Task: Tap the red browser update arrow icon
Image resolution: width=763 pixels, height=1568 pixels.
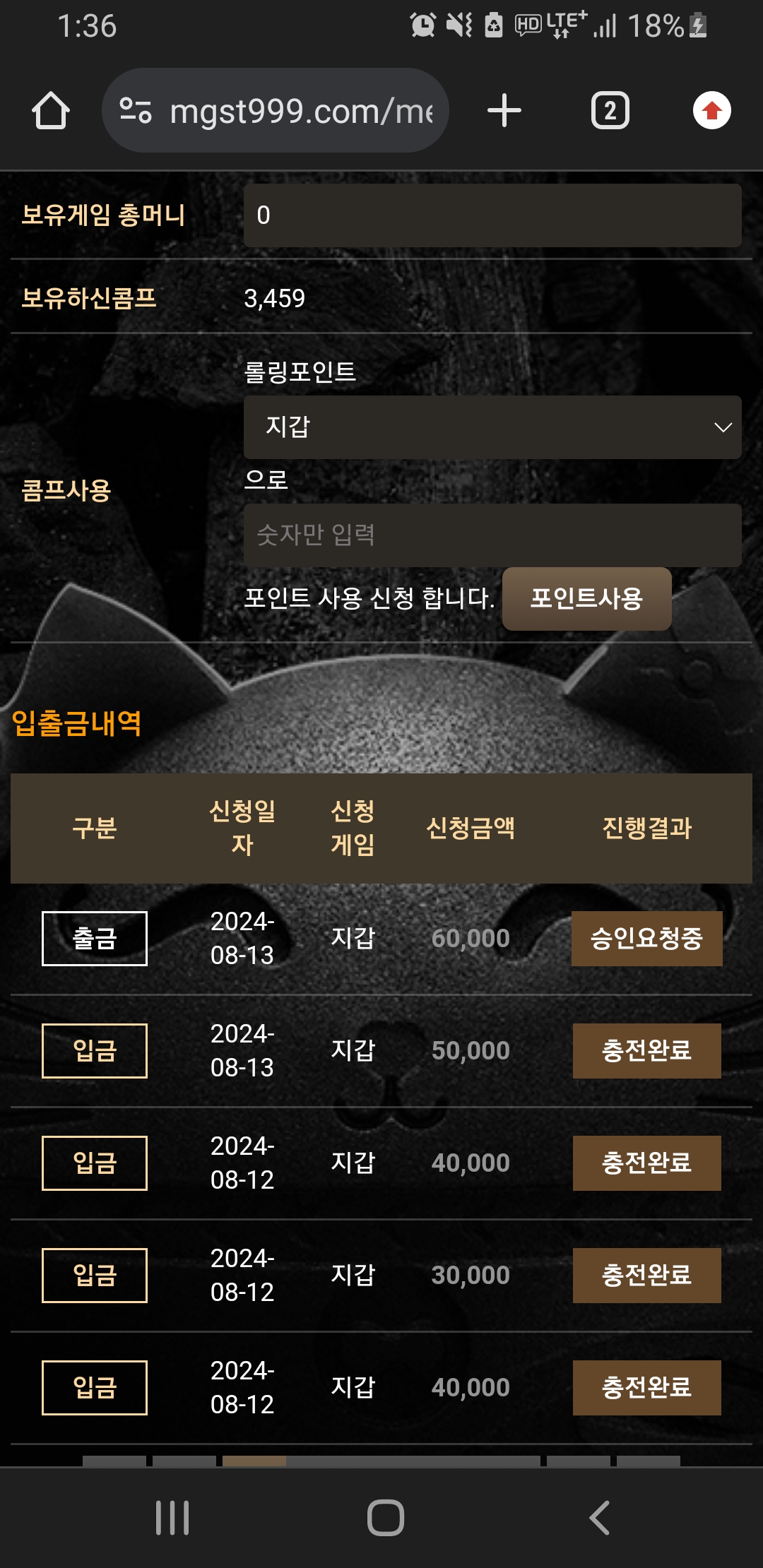Action: 711,111
